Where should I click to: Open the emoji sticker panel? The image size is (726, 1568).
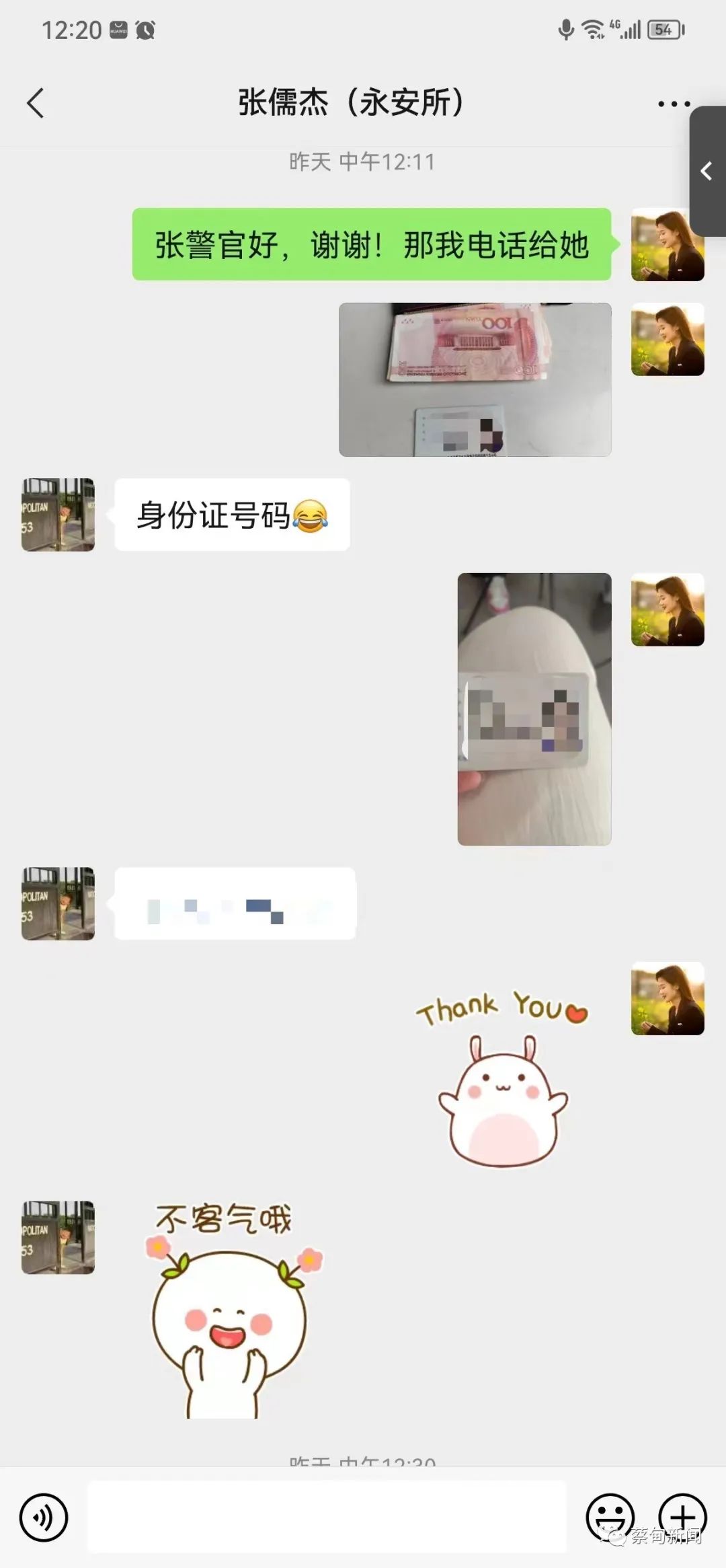(610, 1518)
